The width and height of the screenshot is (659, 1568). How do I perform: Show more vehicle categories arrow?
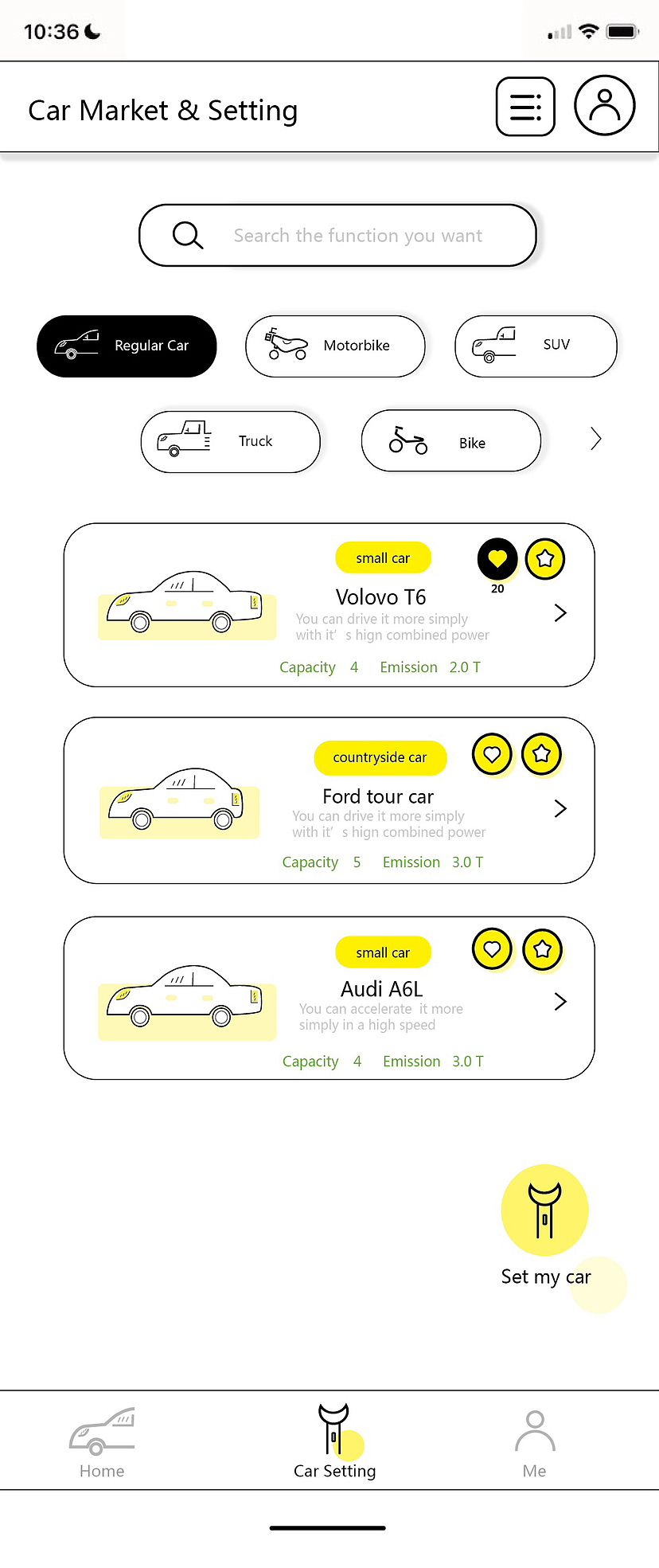point(595,439)
